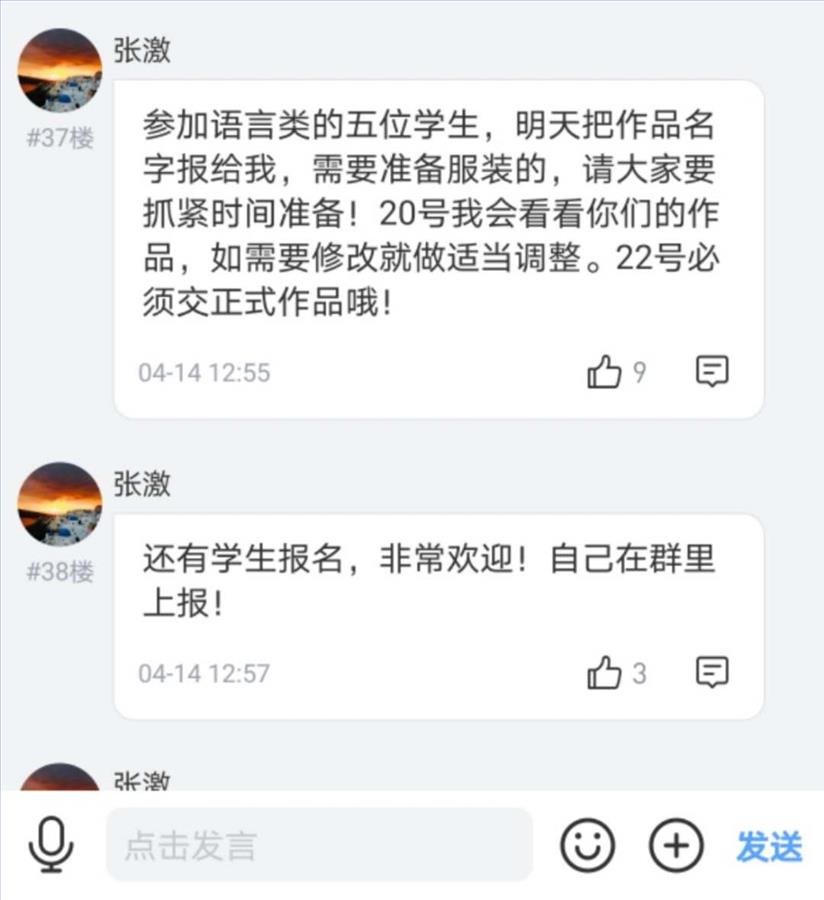Open the emoji picker

pyautogui.click(x=587, y=846)
